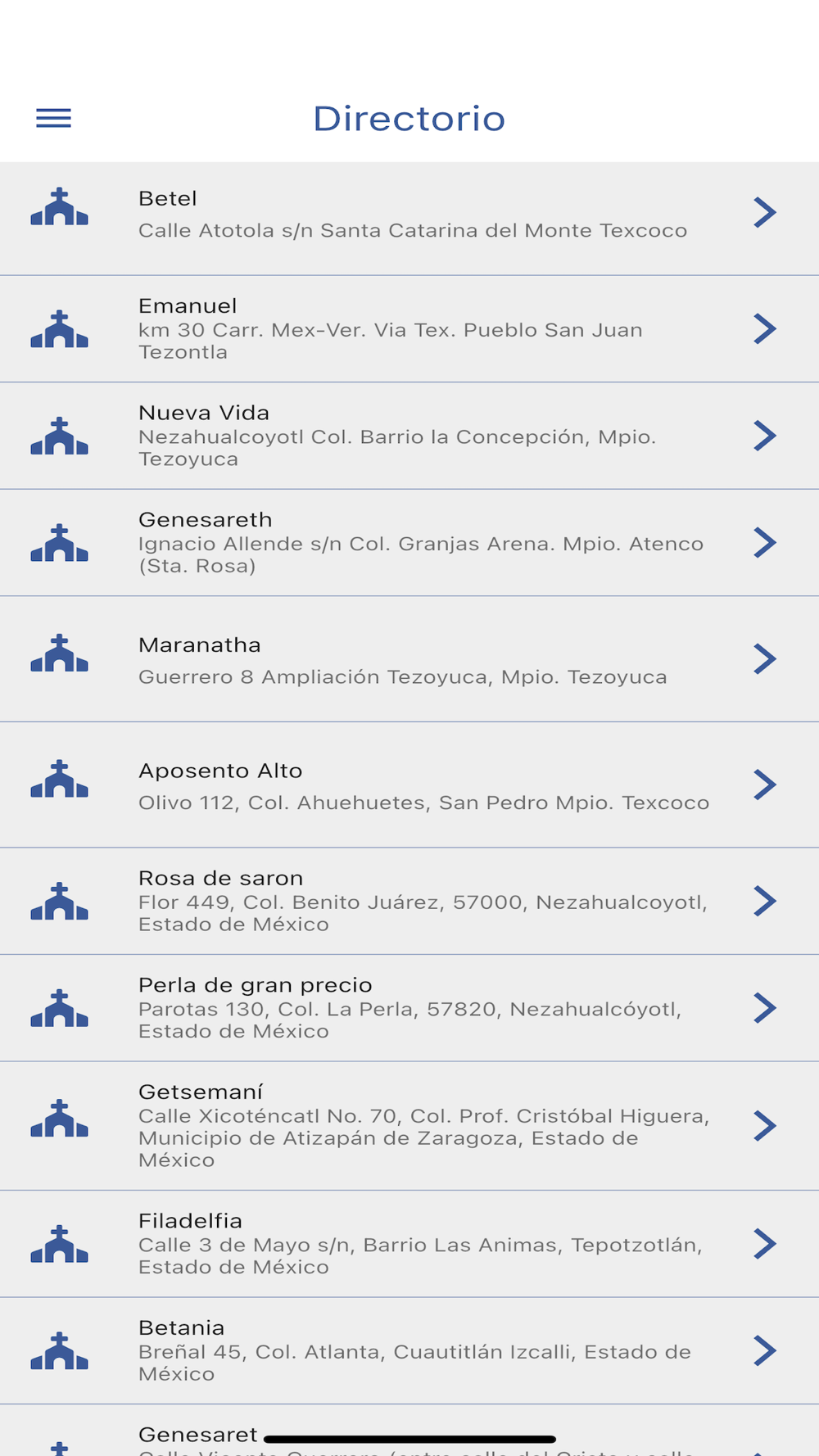Open Genesareth in Granjas Arena
The width and height of the screenshot is (819, 1456).
409,542
